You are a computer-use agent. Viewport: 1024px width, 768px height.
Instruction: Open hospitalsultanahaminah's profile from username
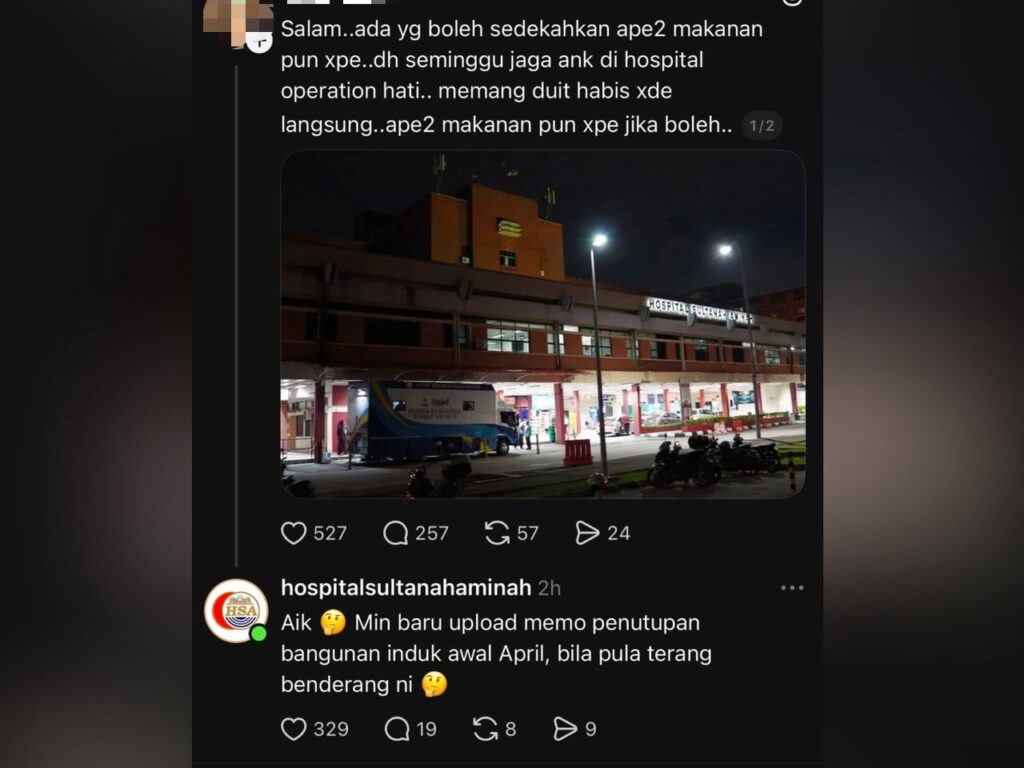[406, 587]
